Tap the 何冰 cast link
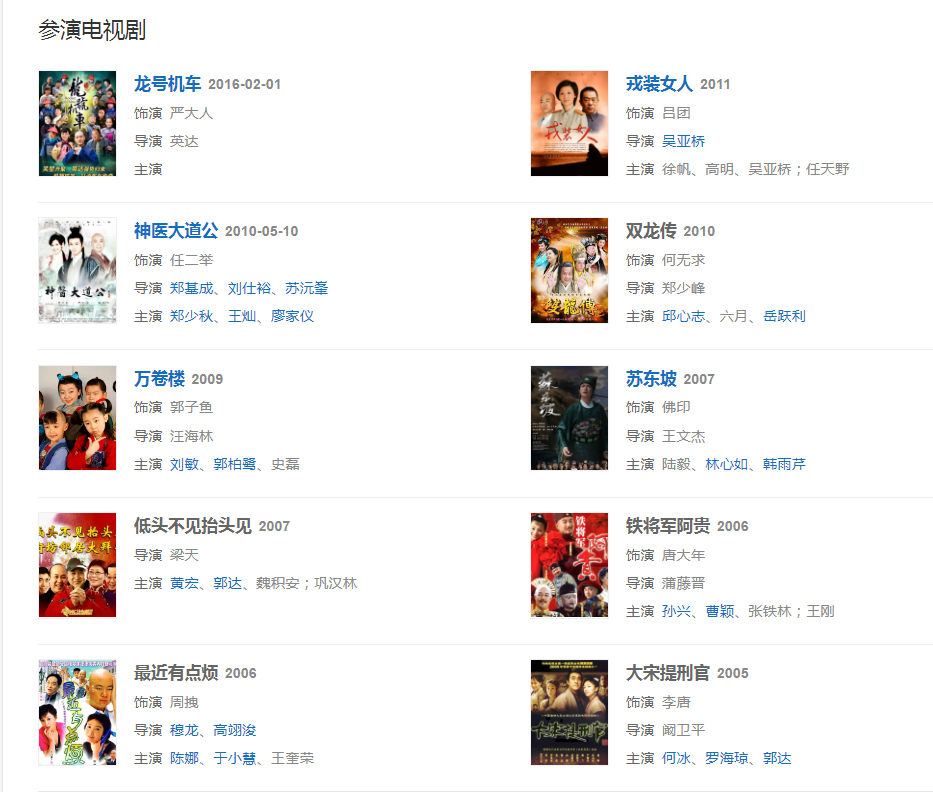Image resolution: width=933 pixels, height=792 pixels. pos(676,758)
